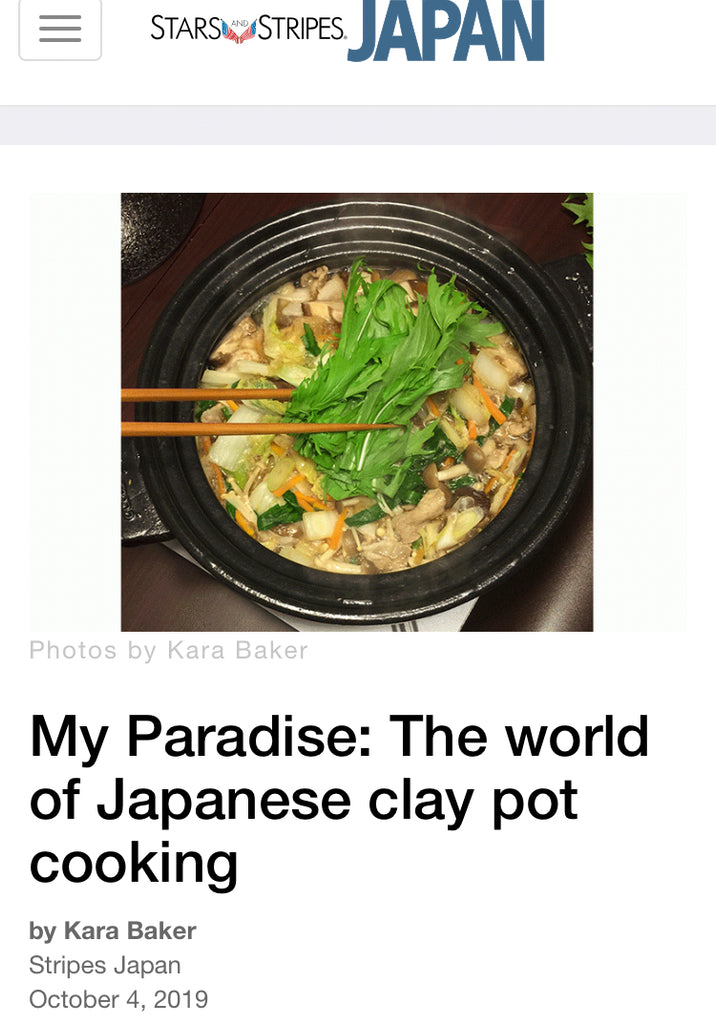
Task: Open the hamburger navigation menu
Action: pos(60,28)
